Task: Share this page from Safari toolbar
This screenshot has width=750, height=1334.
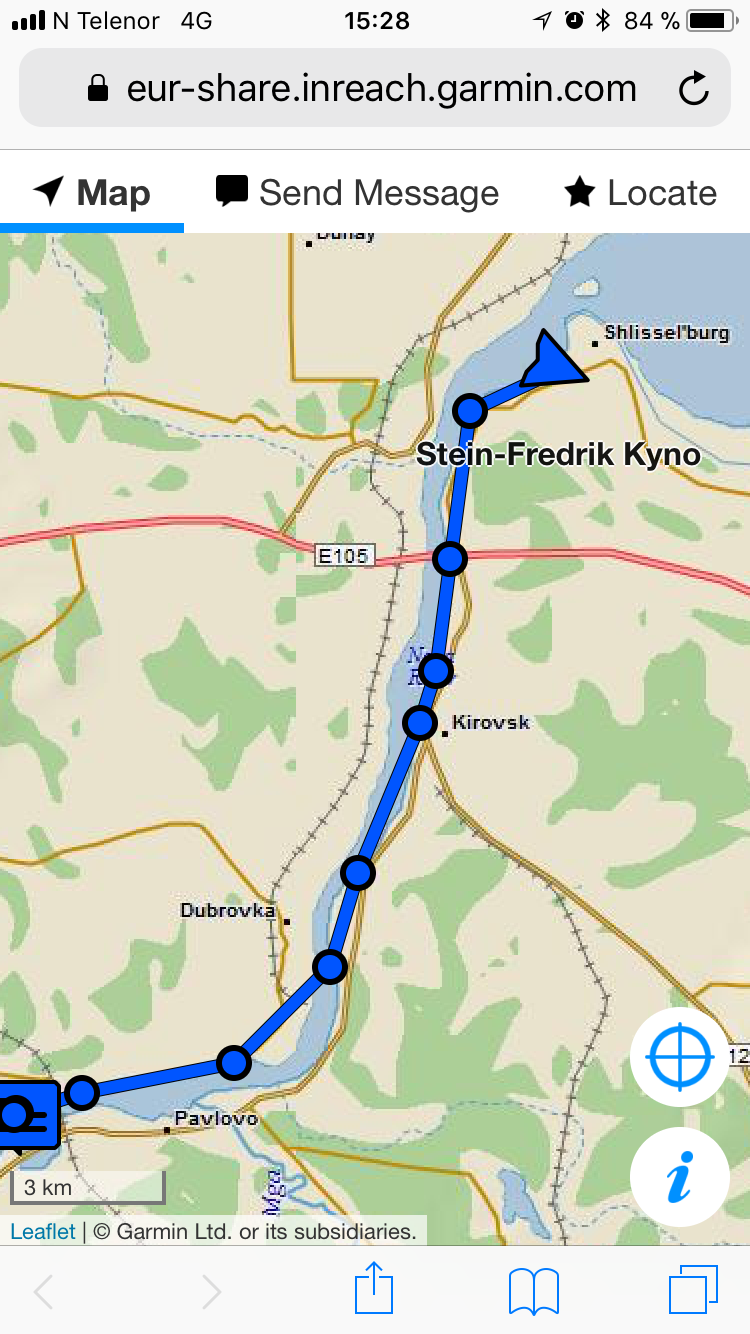Action: 374,1289
